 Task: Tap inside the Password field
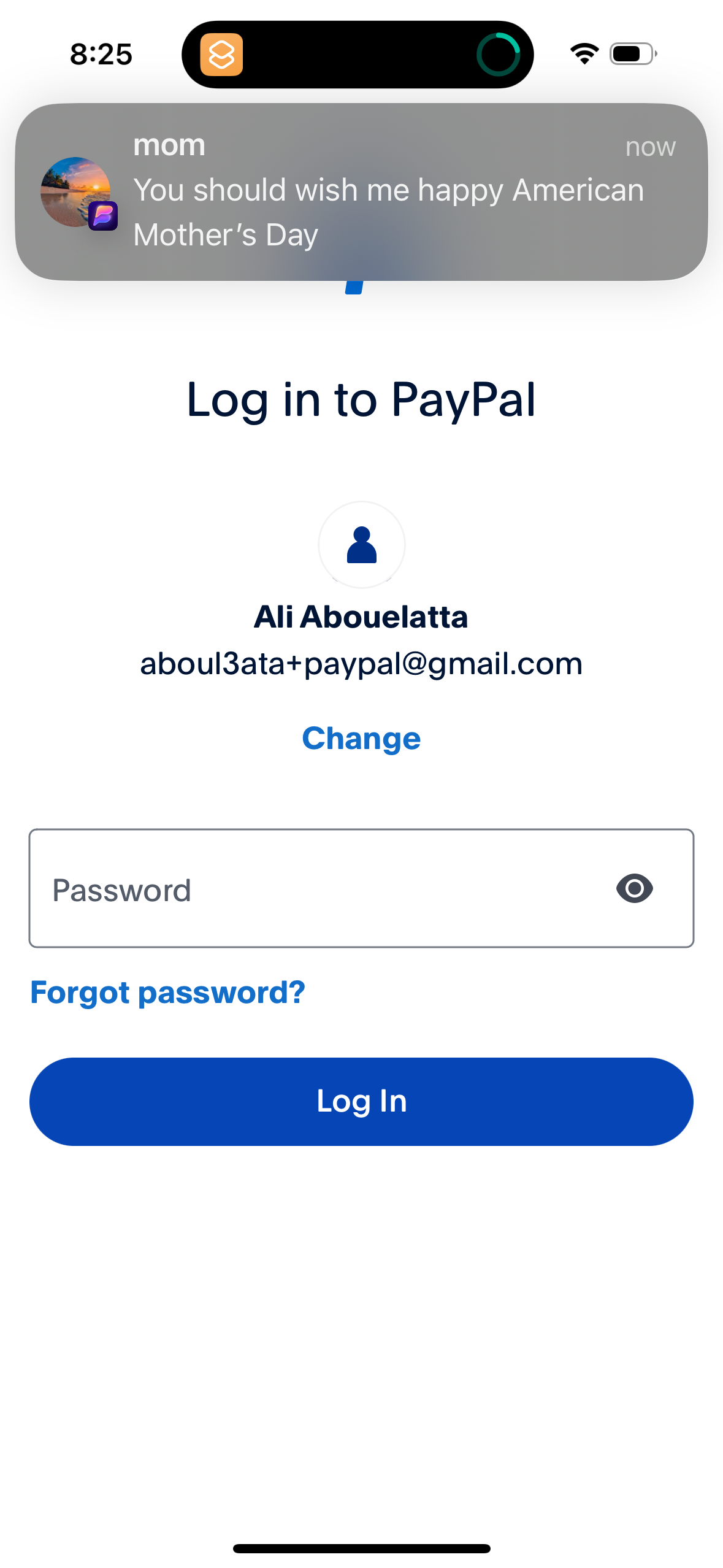[x=245, y=889]
